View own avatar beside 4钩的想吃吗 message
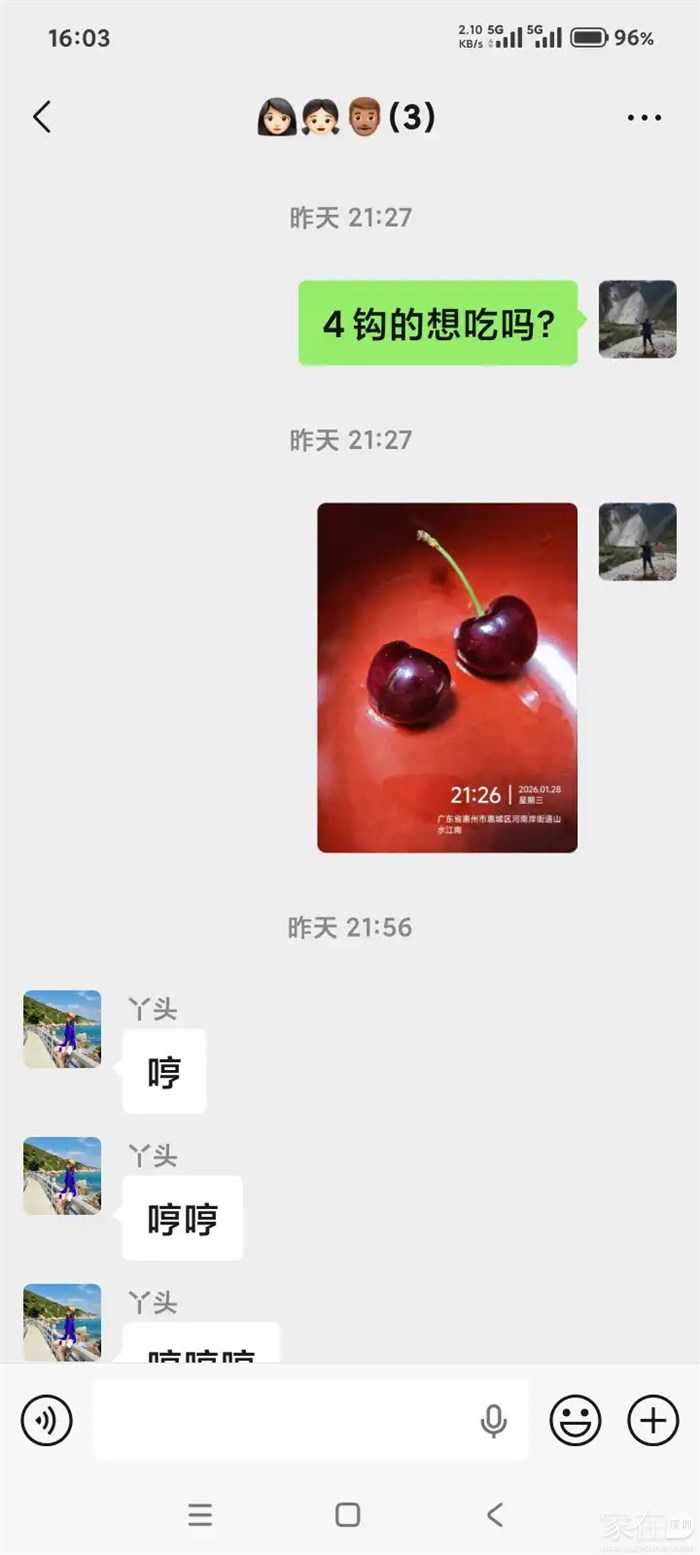Screen dimensions: 700x1555 637,319
